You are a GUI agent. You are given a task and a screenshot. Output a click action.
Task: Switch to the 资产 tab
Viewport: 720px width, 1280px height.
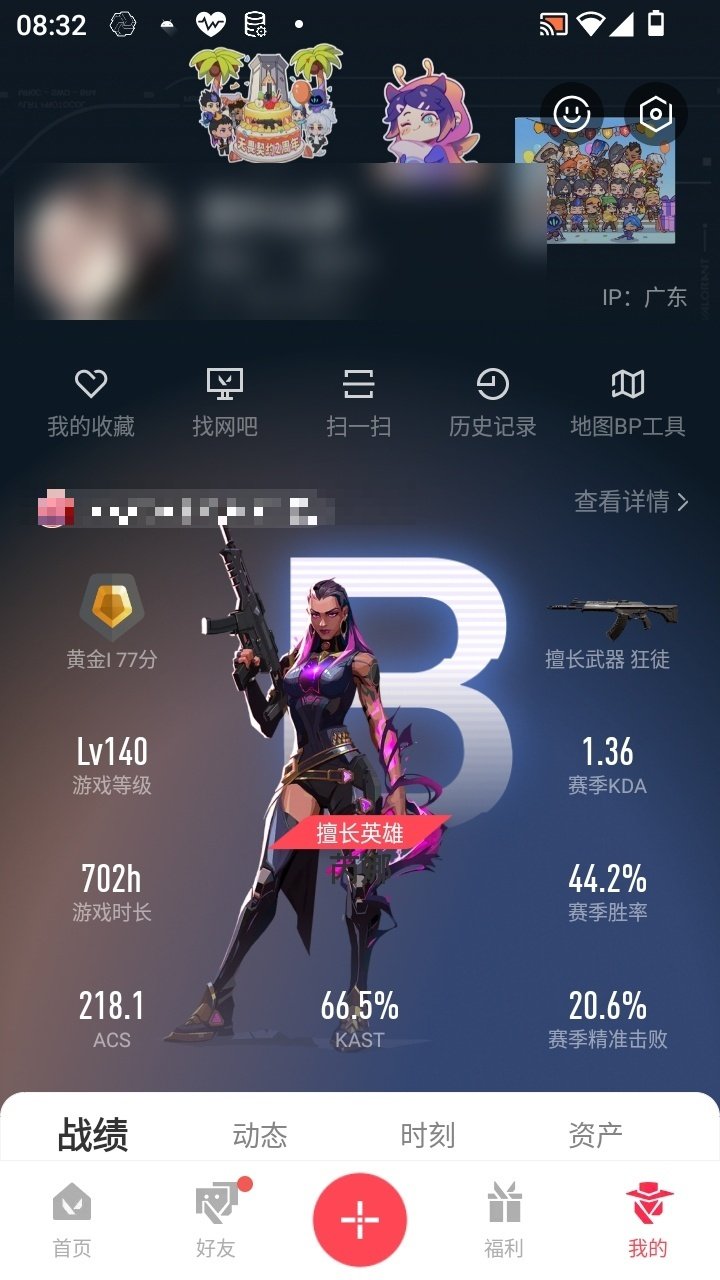click(597, 1134)
